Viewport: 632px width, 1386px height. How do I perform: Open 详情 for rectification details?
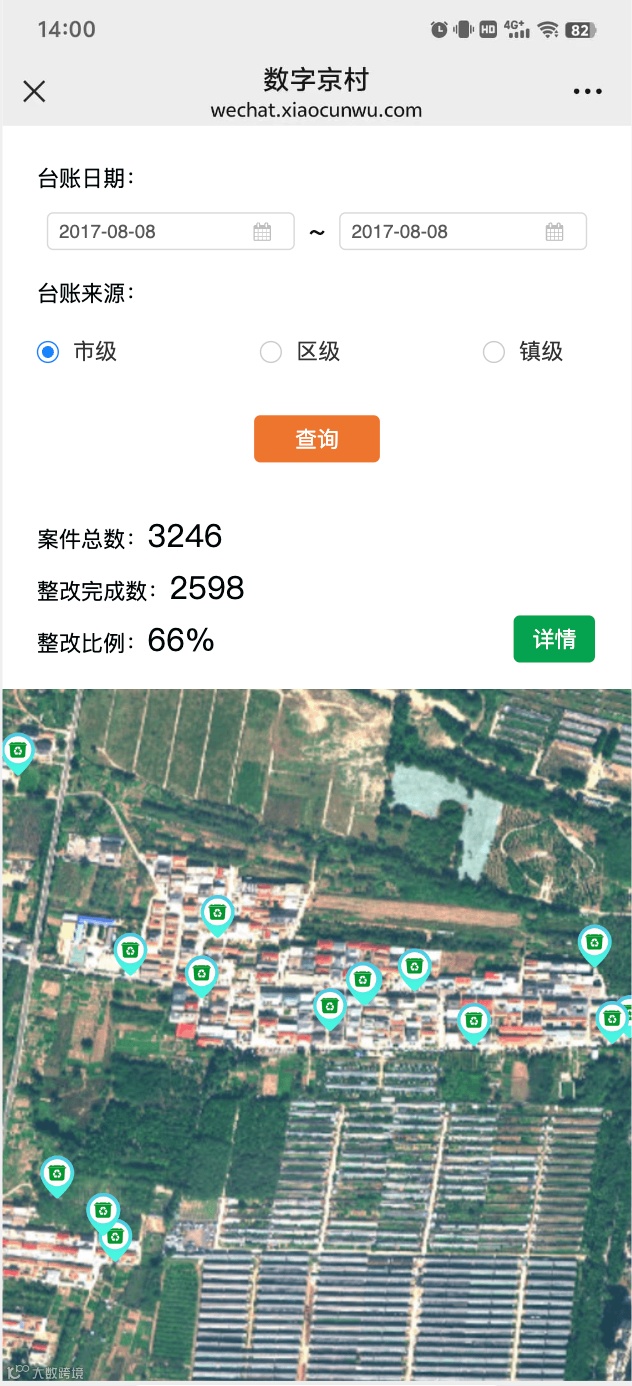[x=554, y=639]
